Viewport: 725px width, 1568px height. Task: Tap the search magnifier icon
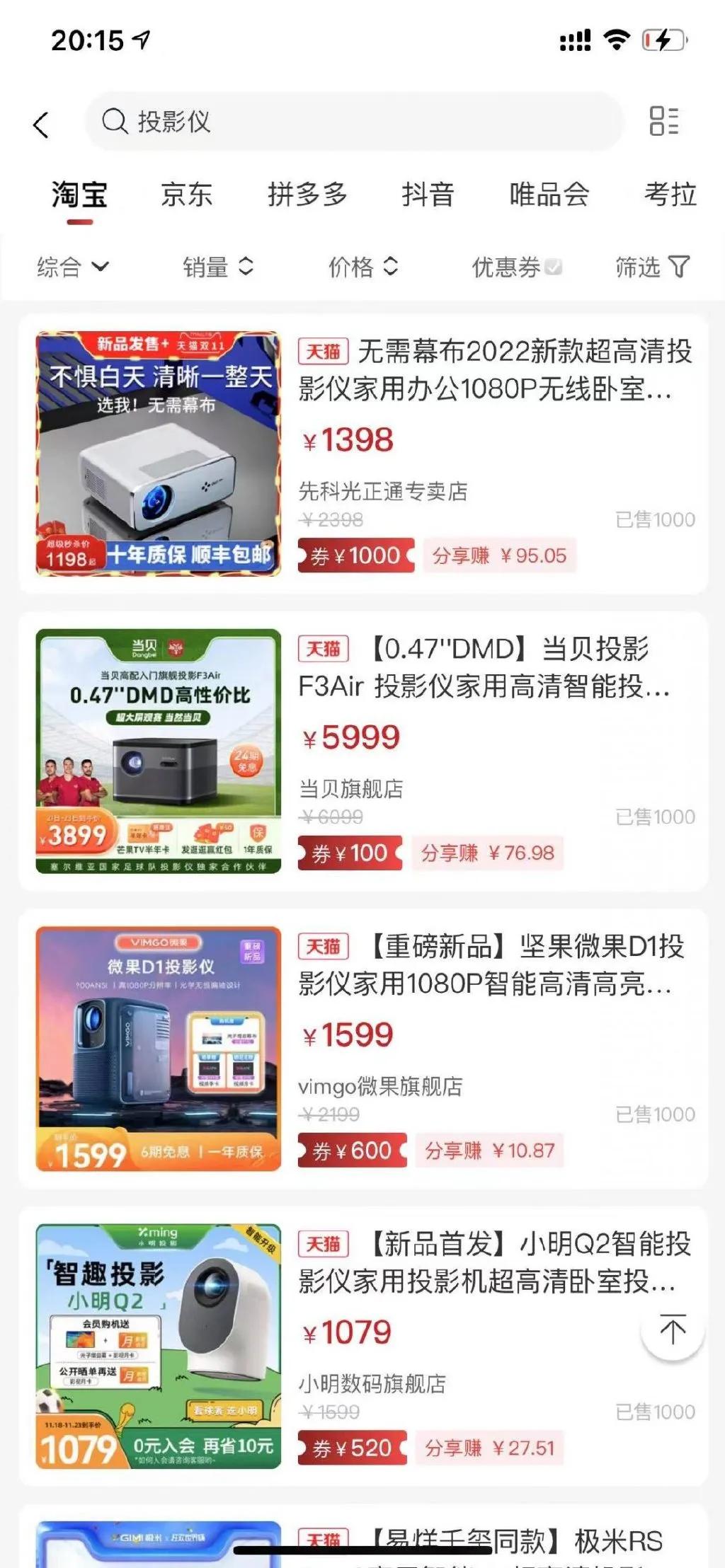tap(115, 122)
